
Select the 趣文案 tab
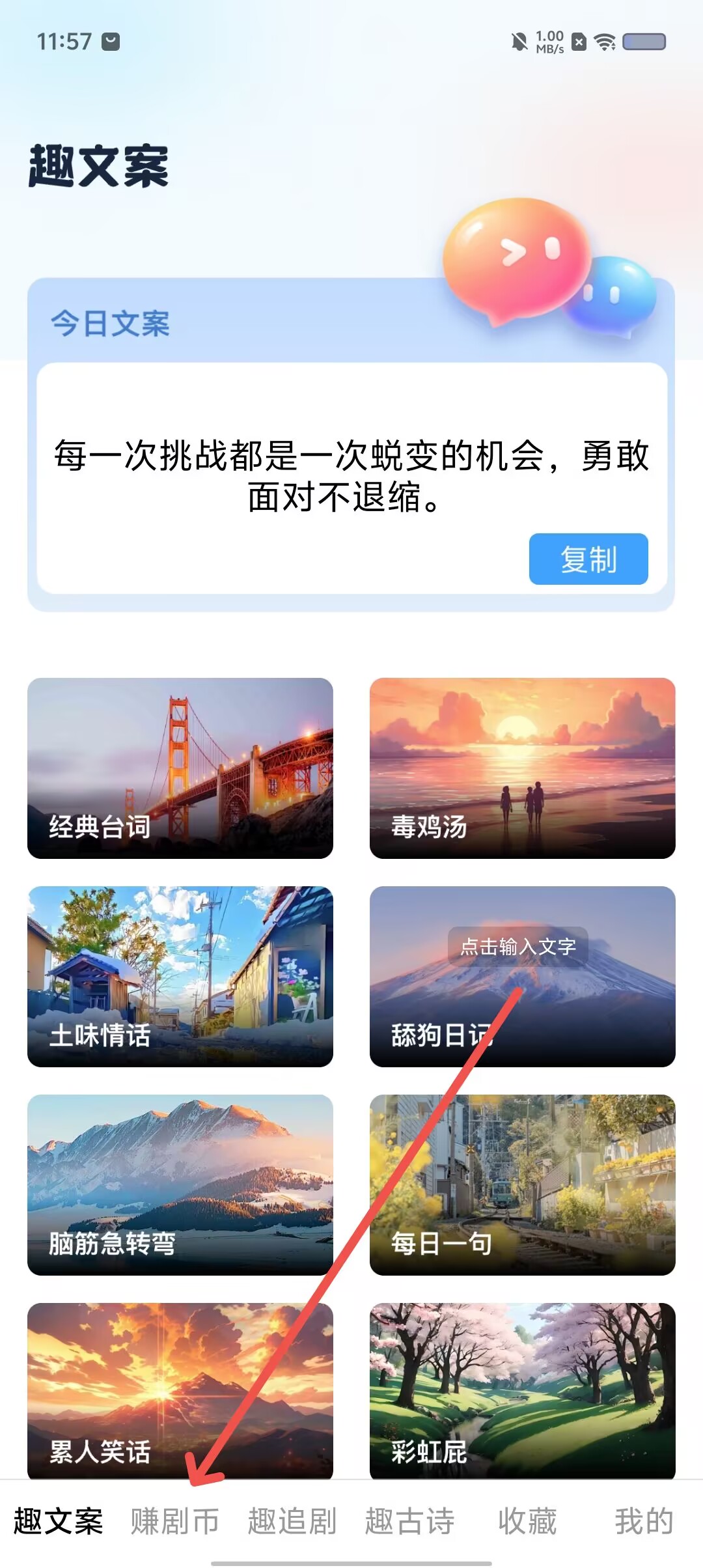pyautogui.click(x=59, y=1522)
